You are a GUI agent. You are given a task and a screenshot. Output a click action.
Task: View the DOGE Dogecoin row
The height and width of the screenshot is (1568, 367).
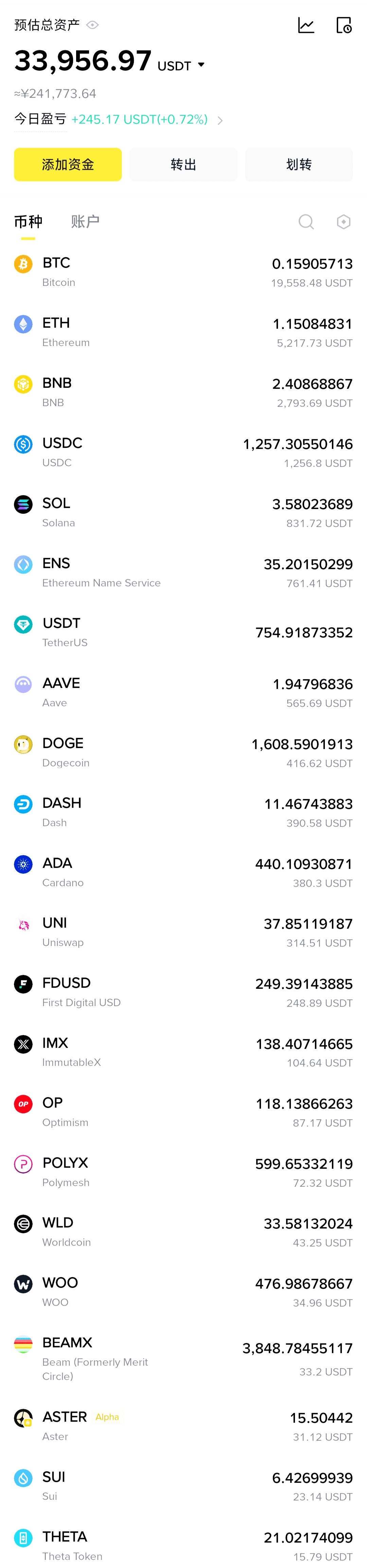coord(183,752)
